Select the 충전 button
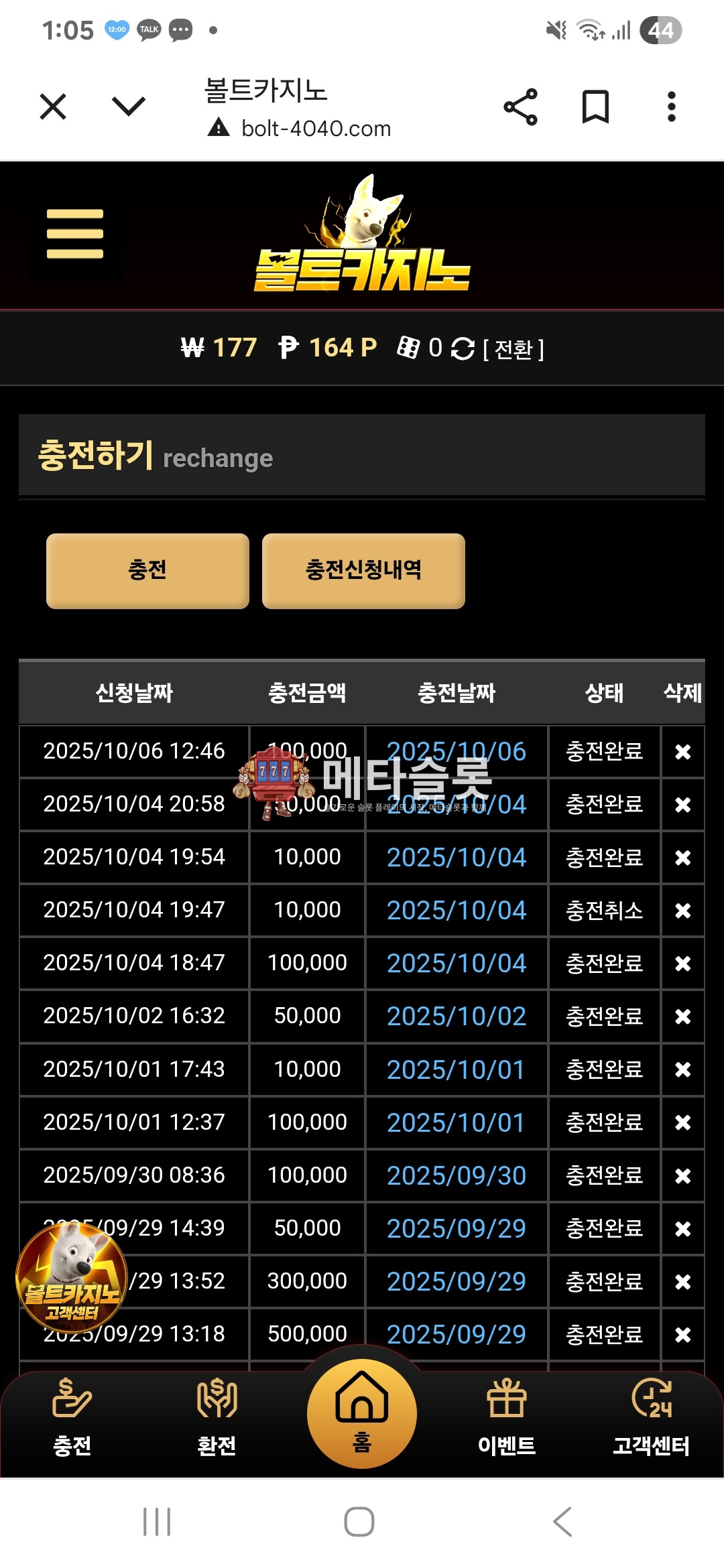The image size is (724, 1568). [147, 571]
